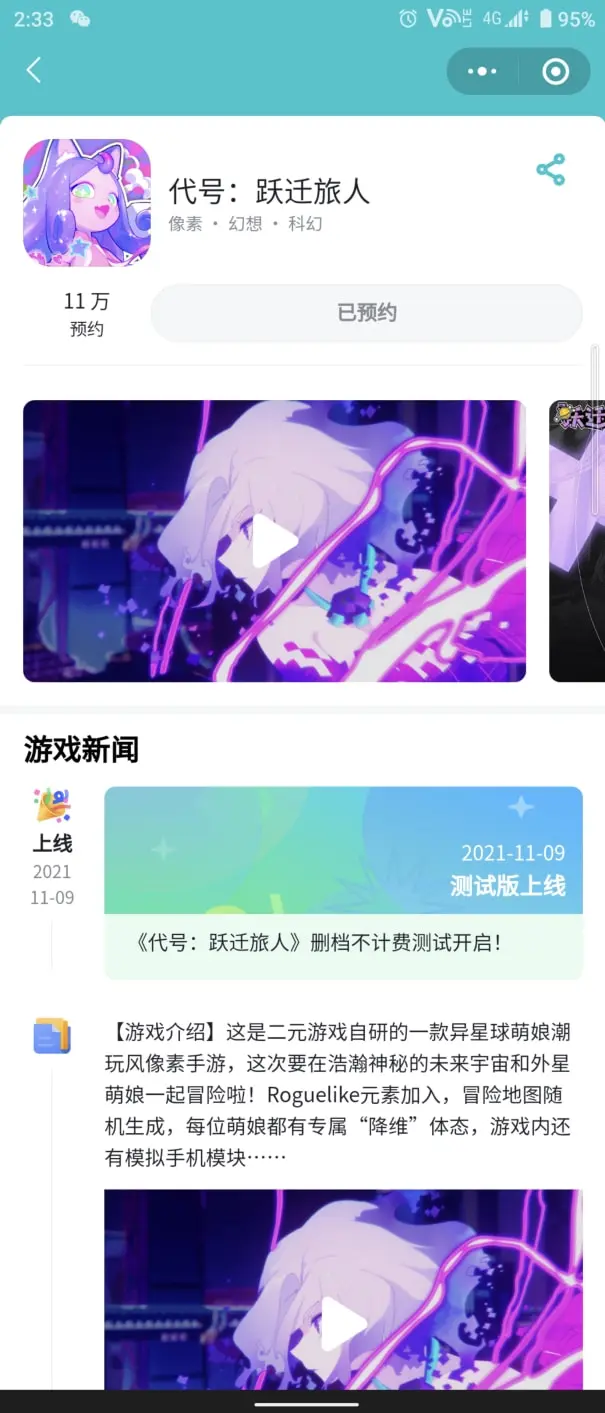Go back using the top arrow
This screenshot has width=605, height=1413.
(x=34, y=70)
